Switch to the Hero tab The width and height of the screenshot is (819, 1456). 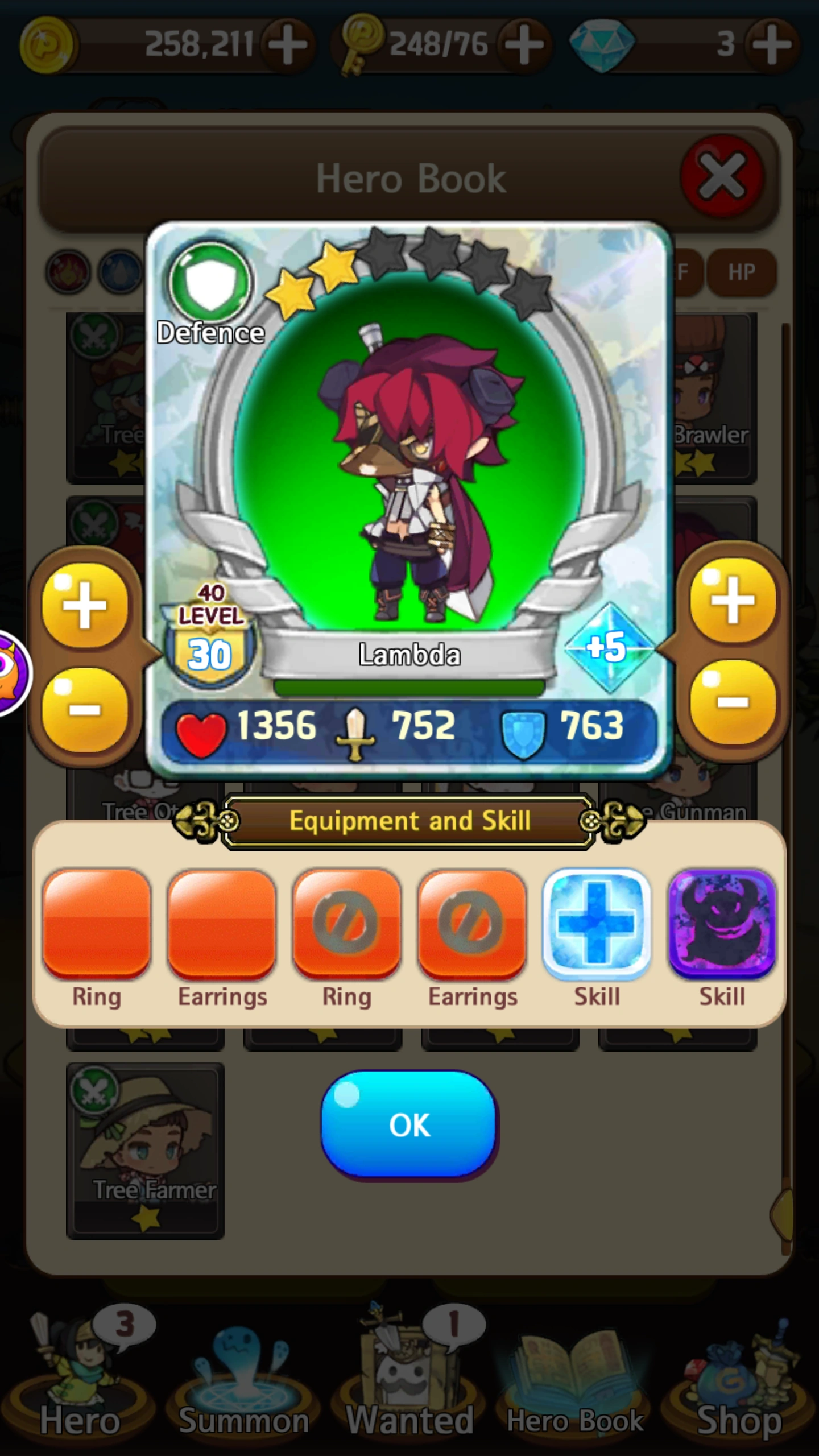pos(80,1382)
